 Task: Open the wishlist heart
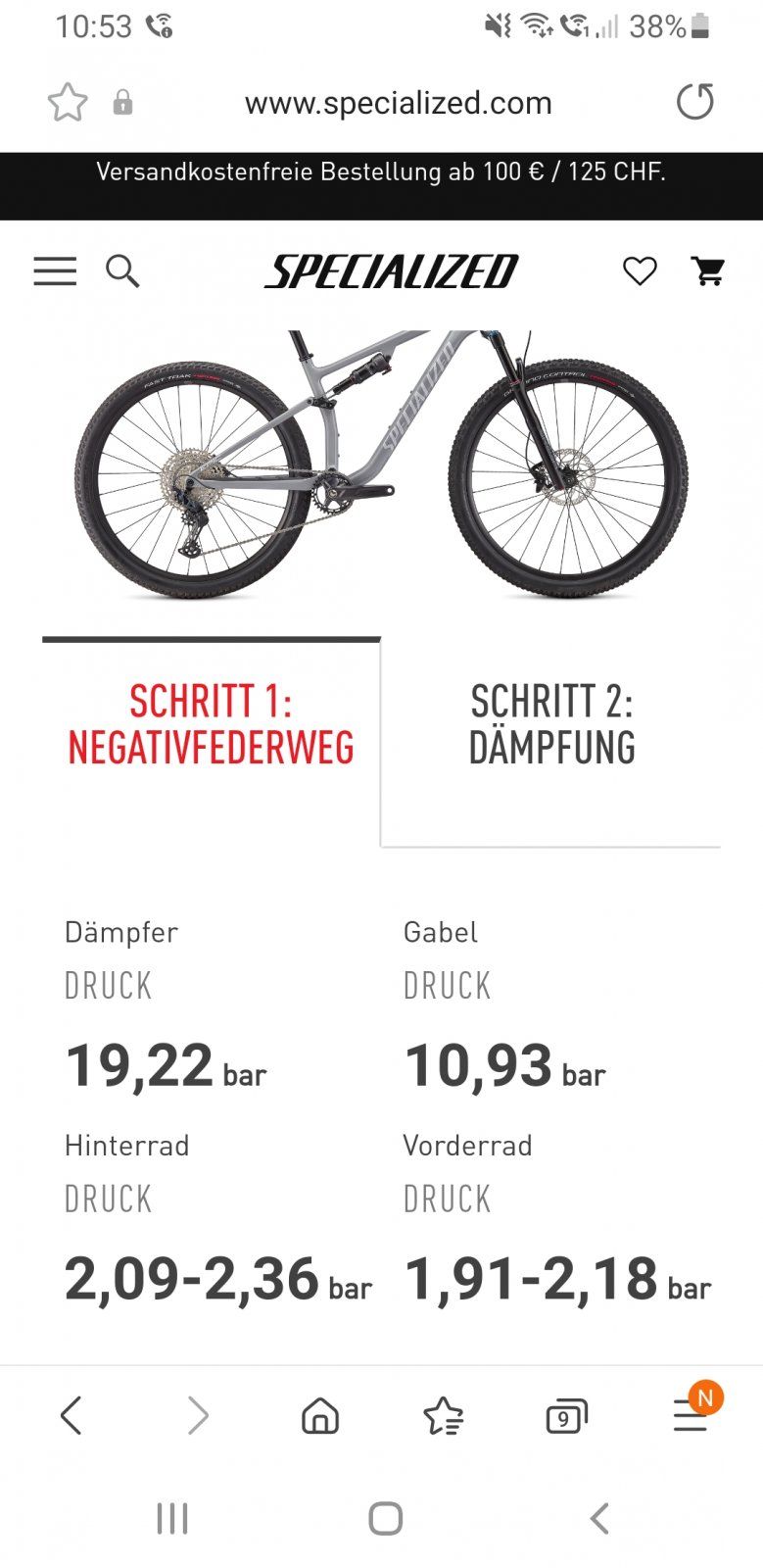click(x=640, y=271)
